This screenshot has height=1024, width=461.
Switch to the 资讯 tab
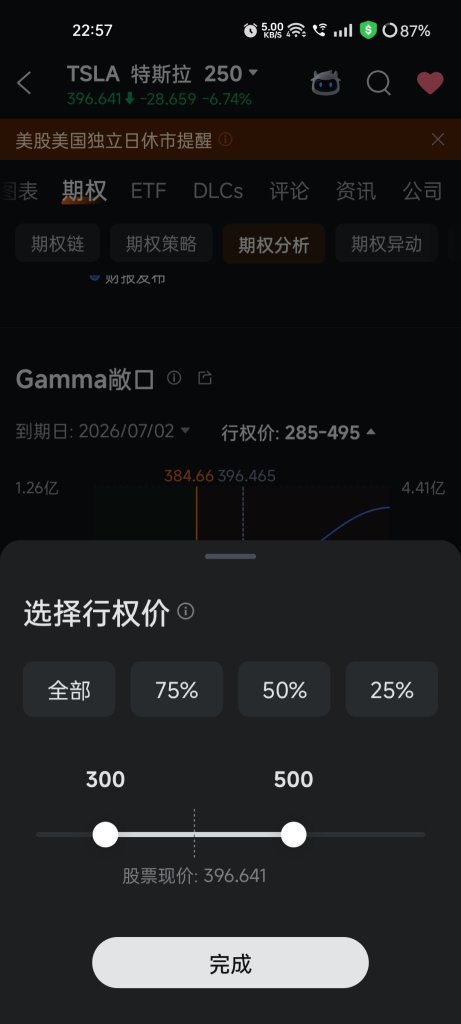356,191
